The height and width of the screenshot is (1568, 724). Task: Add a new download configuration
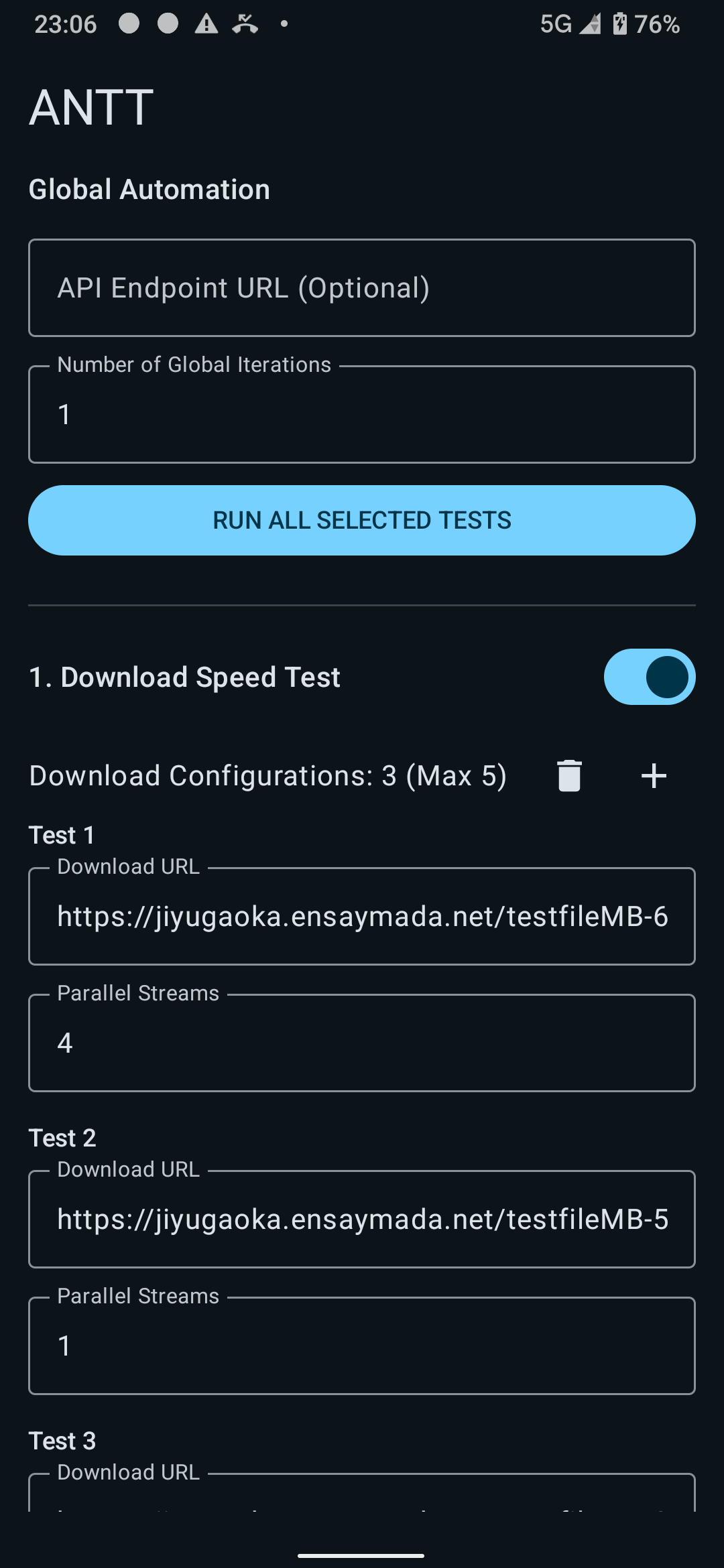coord(654,776)
